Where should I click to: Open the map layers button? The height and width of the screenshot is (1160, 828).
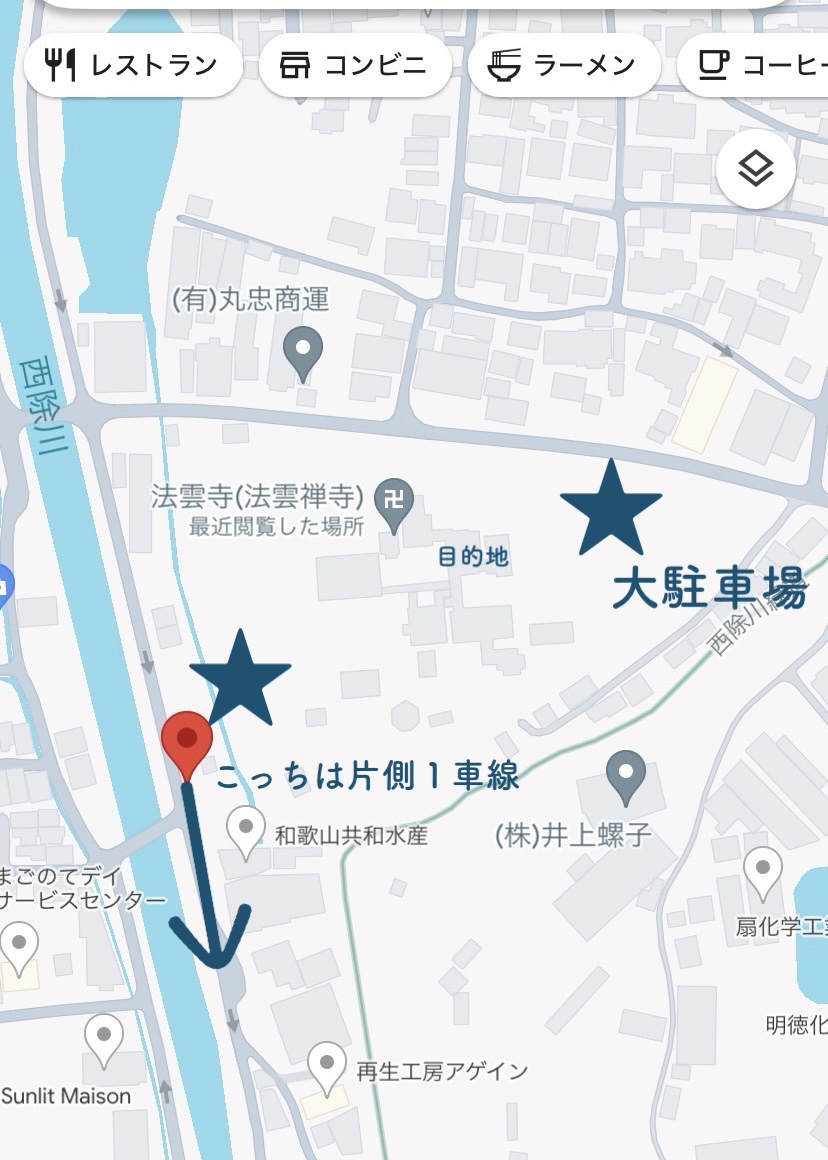756,170
